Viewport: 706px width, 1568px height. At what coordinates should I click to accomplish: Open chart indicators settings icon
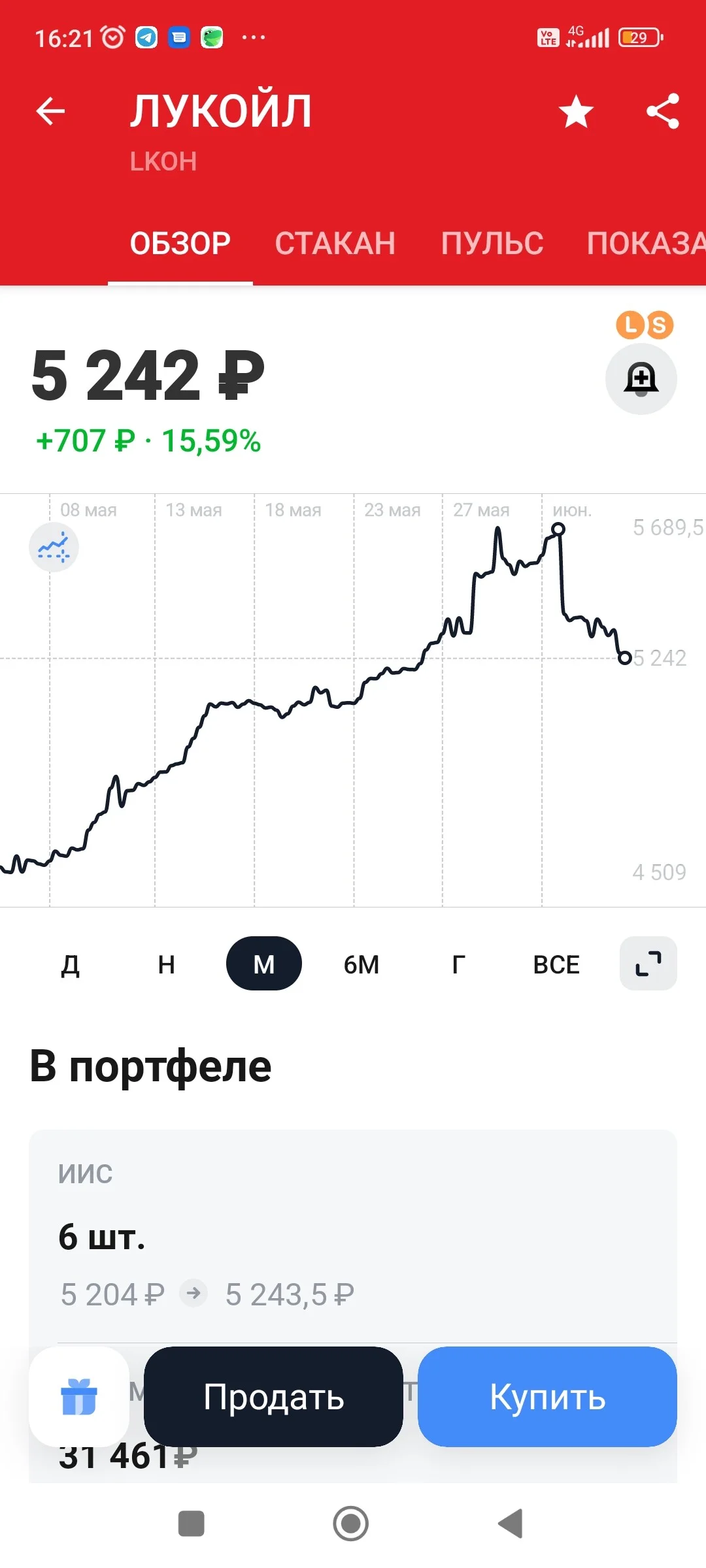[54, 547]
